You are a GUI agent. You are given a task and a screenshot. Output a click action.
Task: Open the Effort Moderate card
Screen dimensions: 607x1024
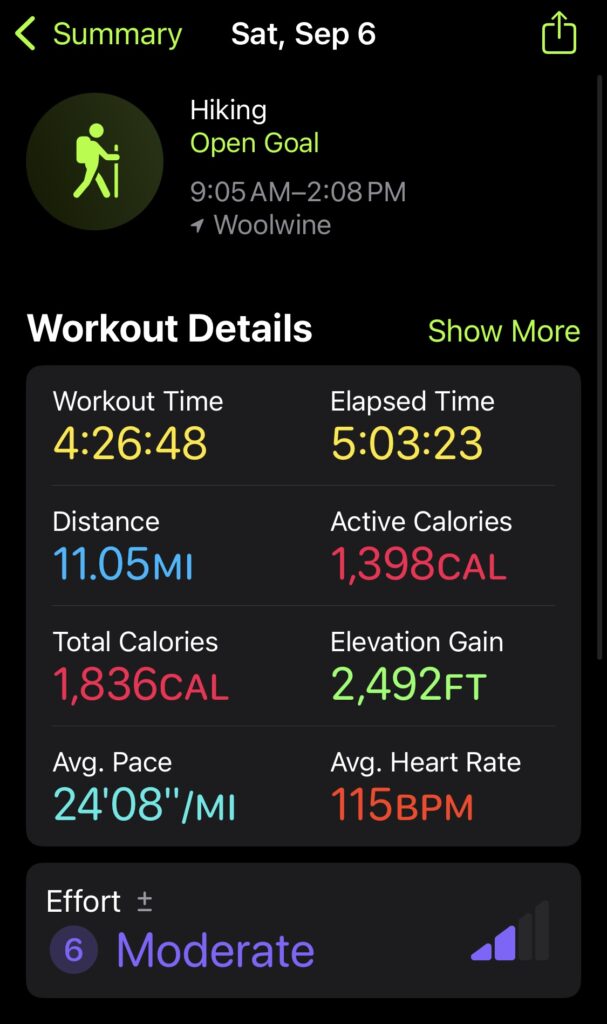pos(303,930)
